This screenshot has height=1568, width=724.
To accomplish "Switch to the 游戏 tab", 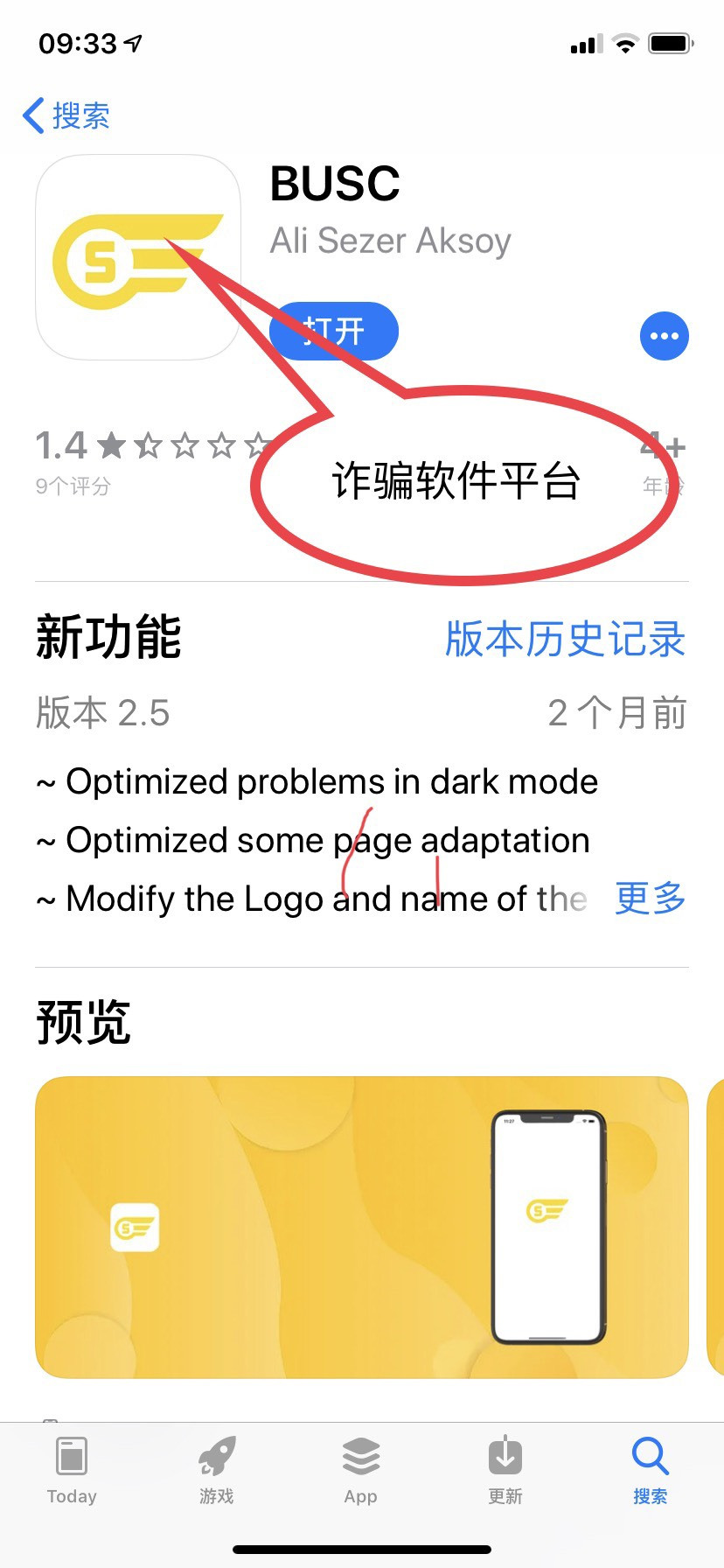I will click(216, 1470).
